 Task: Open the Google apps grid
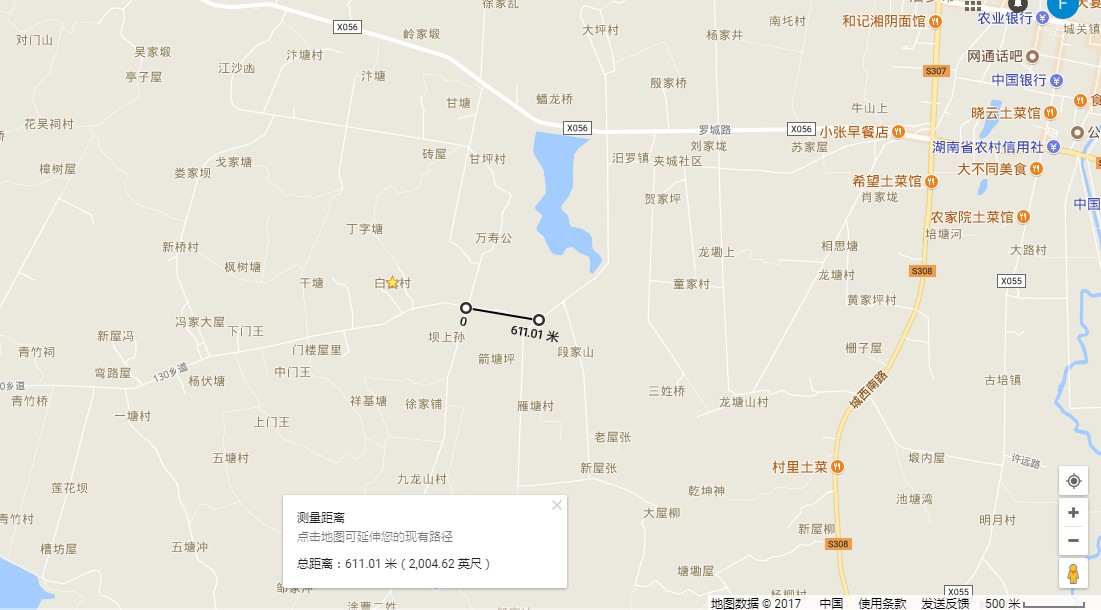pyautogui.click(x=972, y=5)
